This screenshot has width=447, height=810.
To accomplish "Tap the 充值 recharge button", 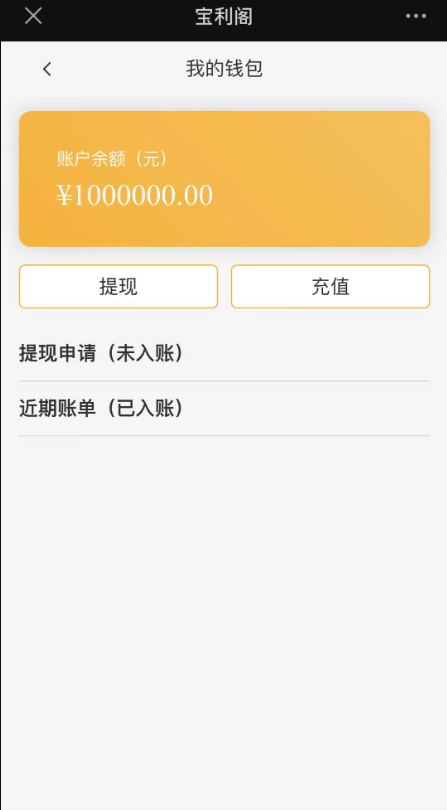I will (330, 287).
